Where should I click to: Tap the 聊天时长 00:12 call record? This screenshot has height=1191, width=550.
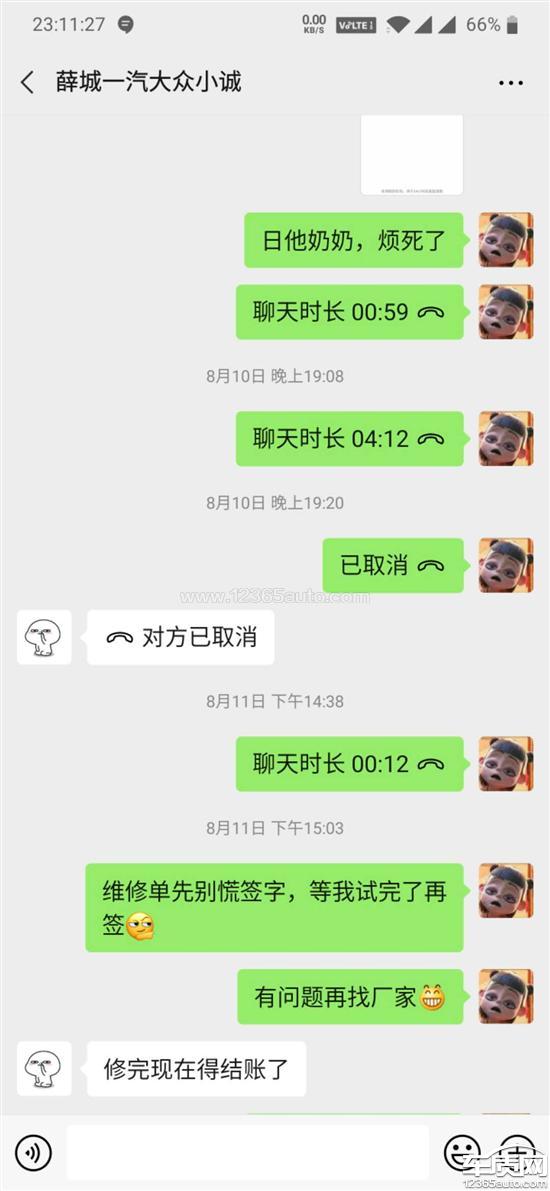[x=349, y=764]
